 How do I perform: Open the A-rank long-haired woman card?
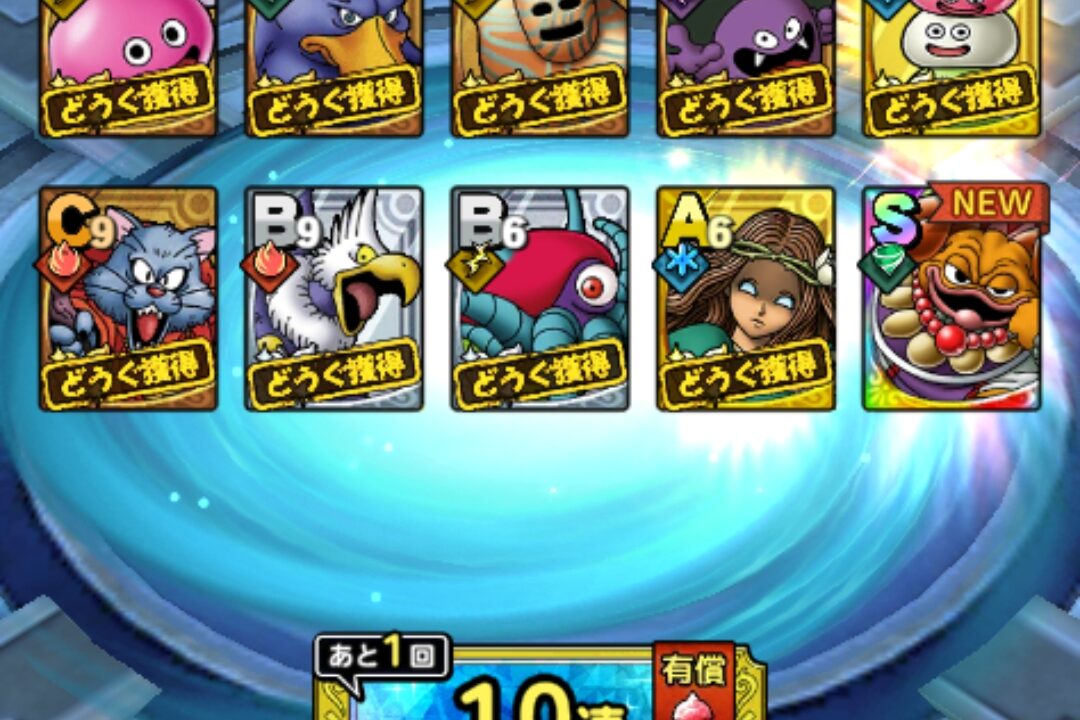coord(746,298)
